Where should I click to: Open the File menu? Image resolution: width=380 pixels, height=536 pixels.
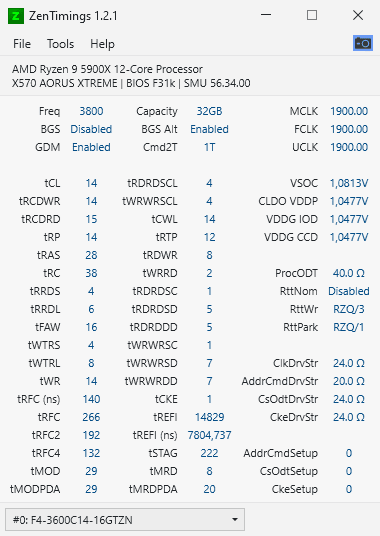(x=22, y=44)
